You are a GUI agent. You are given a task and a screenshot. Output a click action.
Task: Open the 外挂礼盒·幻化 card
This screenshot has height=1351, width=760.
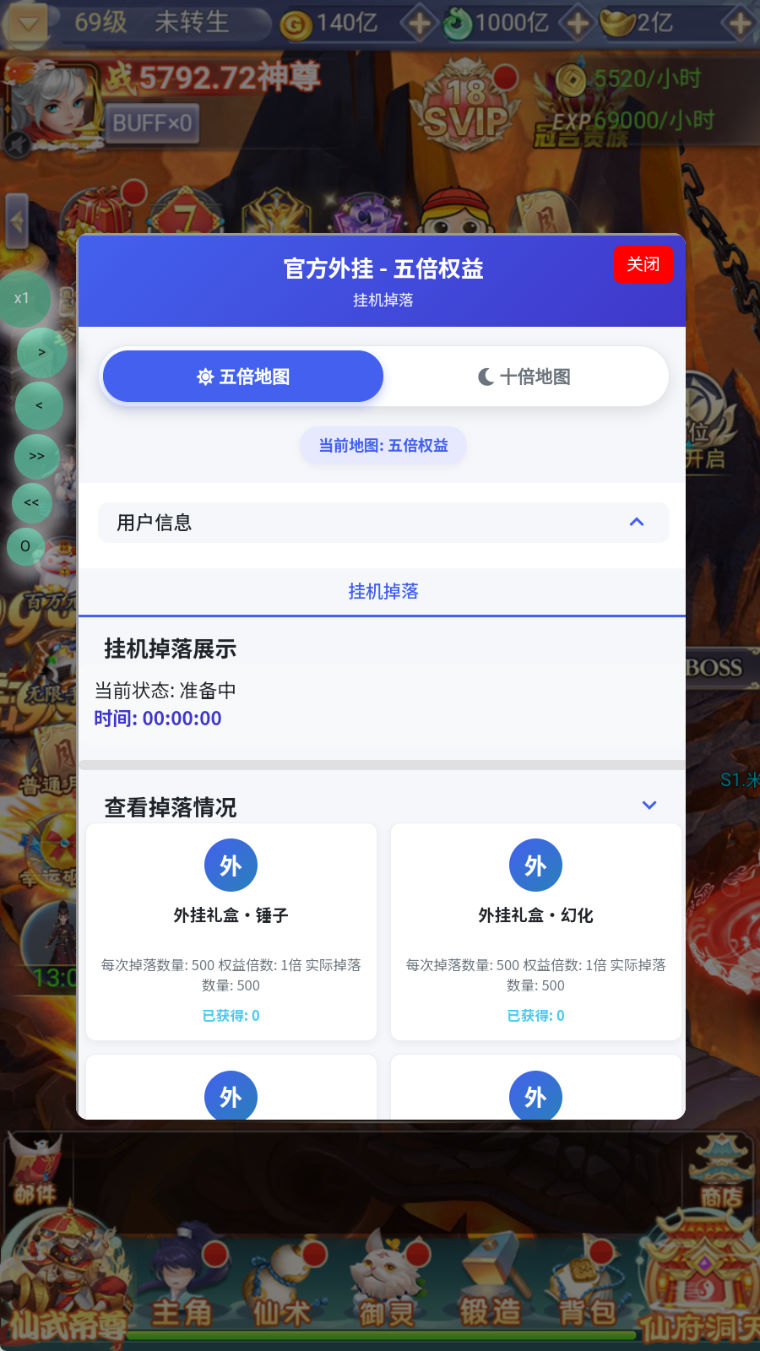point(536,931)
